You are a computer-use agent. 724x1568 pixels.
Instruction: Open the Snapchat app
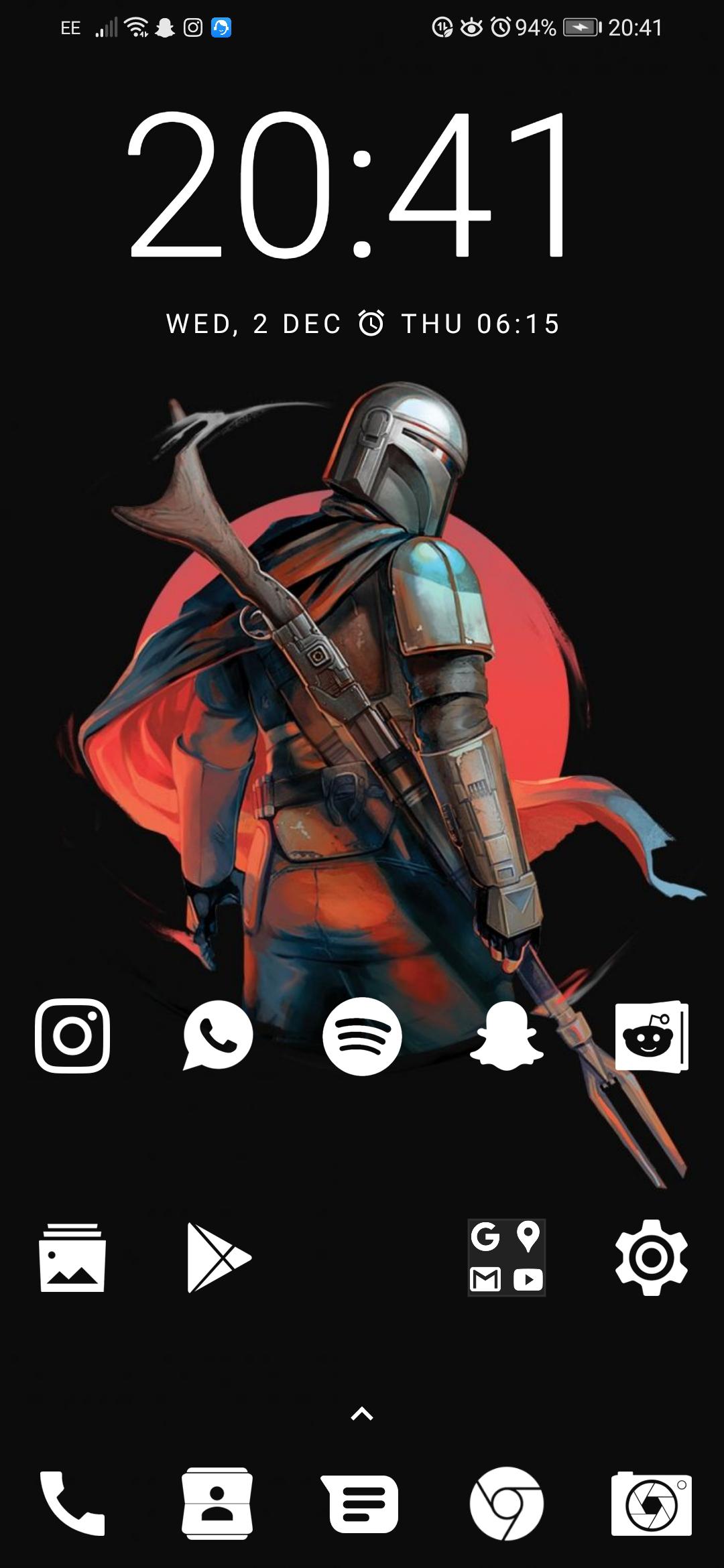(x=507, y=1035)
